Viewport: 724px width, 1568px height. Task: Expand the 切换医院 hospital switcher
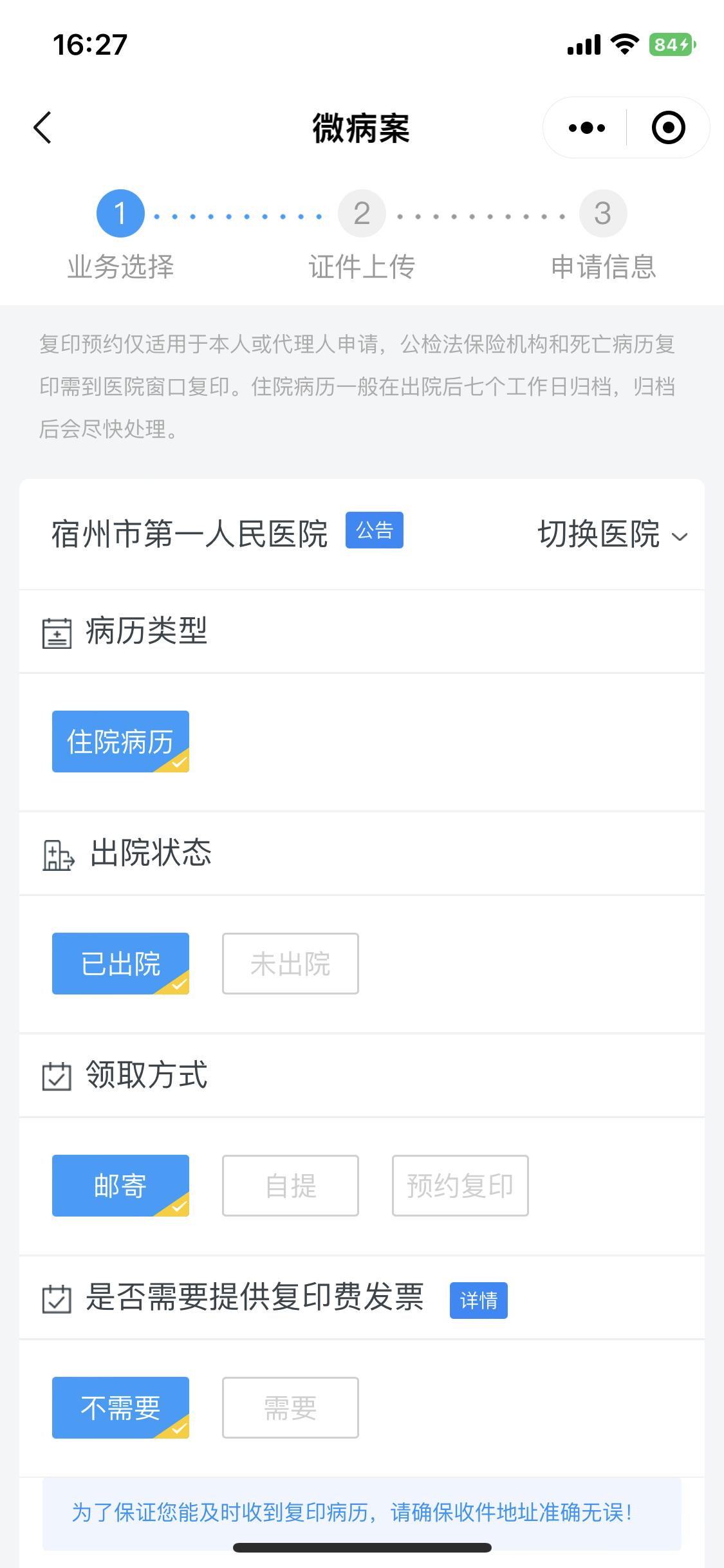point(612,534)
